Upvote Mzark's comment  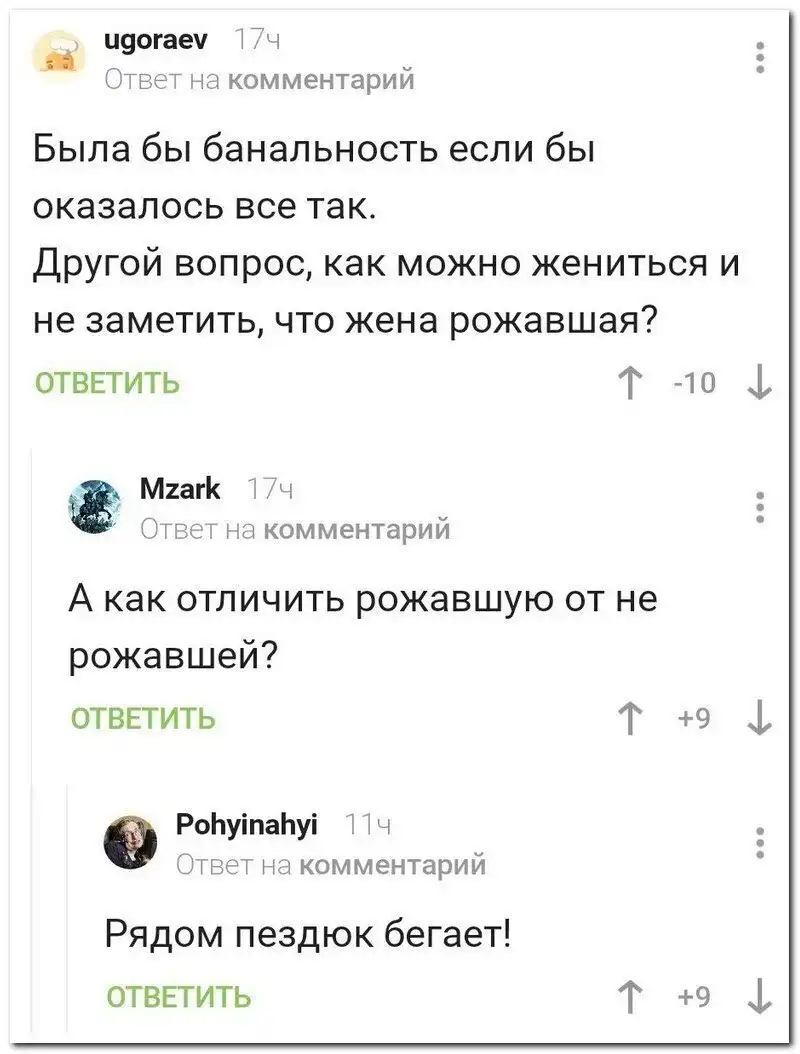pyautogui.click(x=629, y=717)
